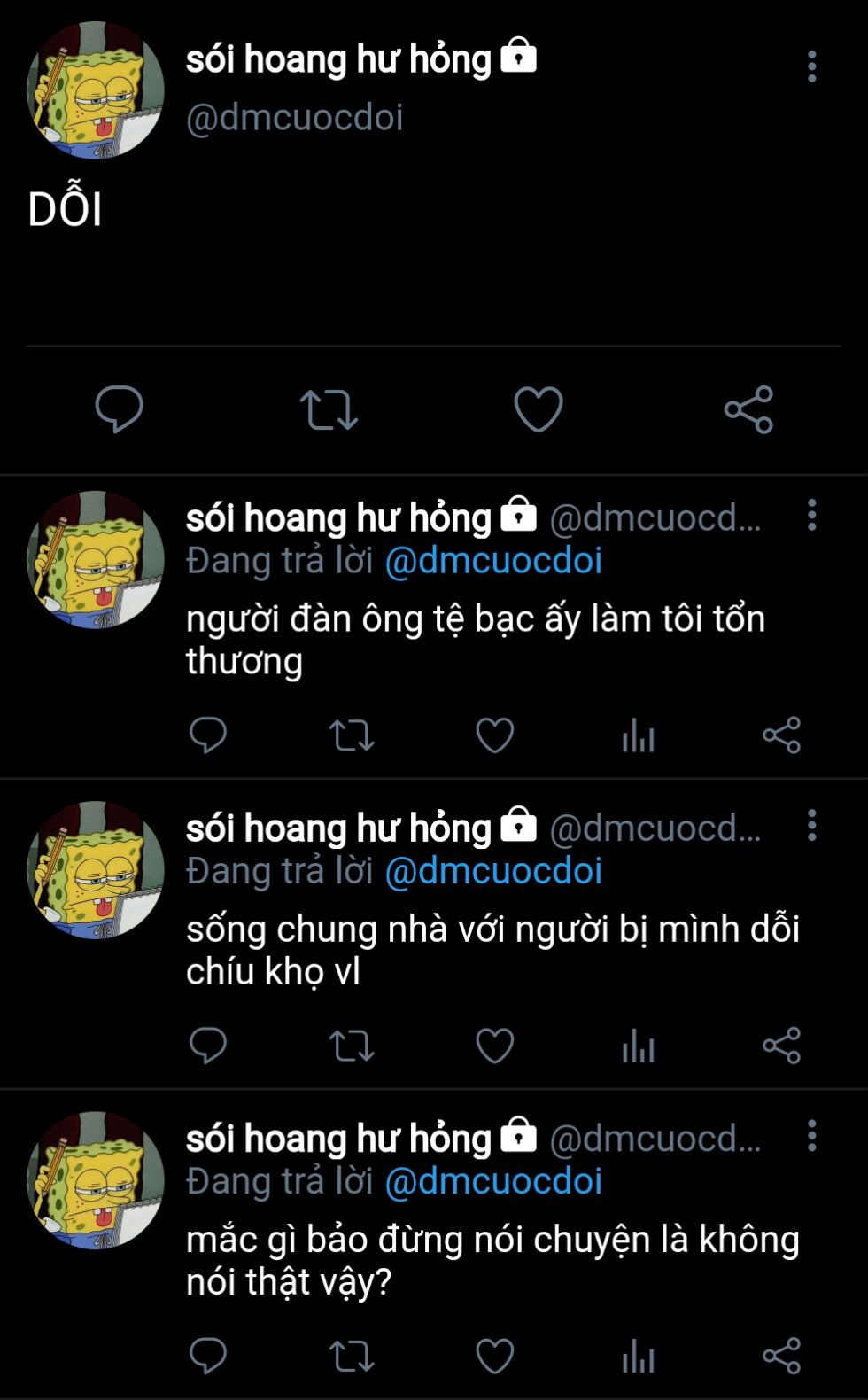This screenshot has width=868, height=1400.
Task: Tap the @dmcuocdoi link in the 'người đàn ông' reply
Action: click(x=493, y=561)
